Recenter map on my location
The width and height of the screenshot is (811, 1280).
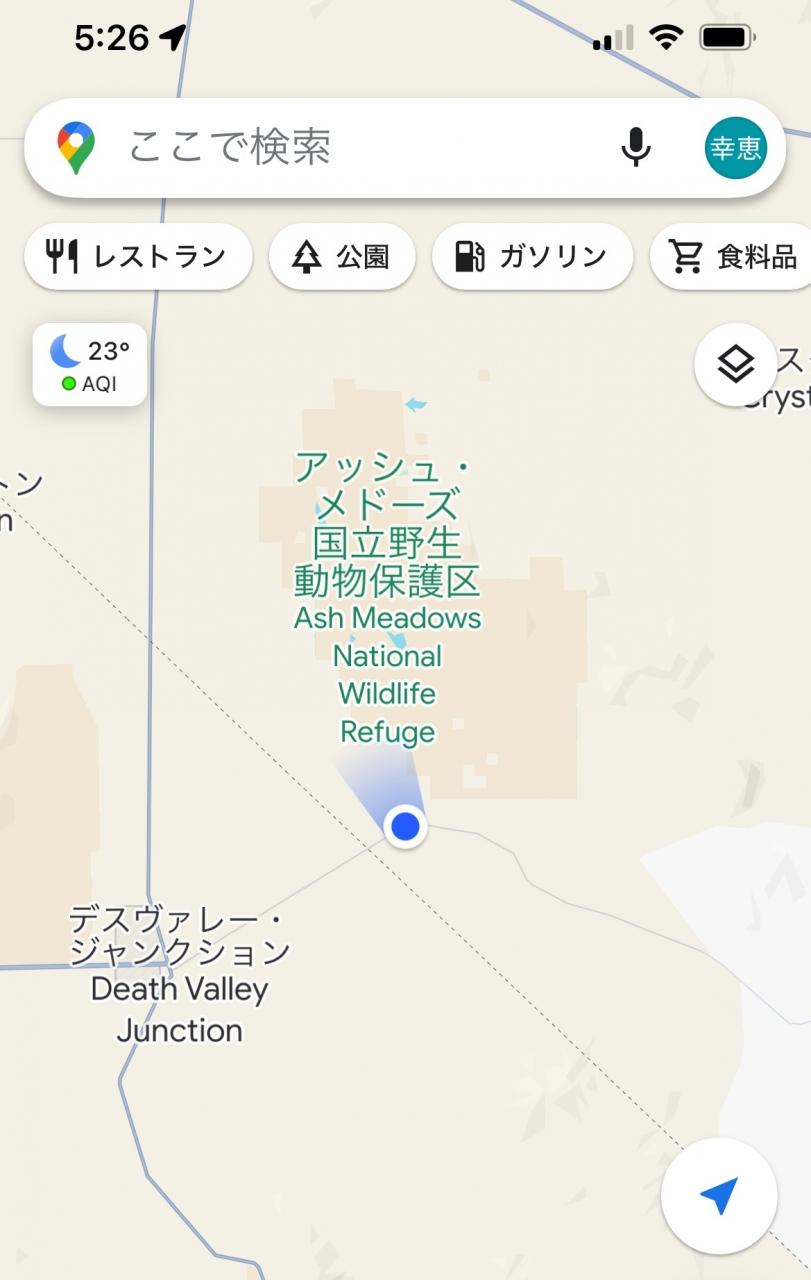718,1195
